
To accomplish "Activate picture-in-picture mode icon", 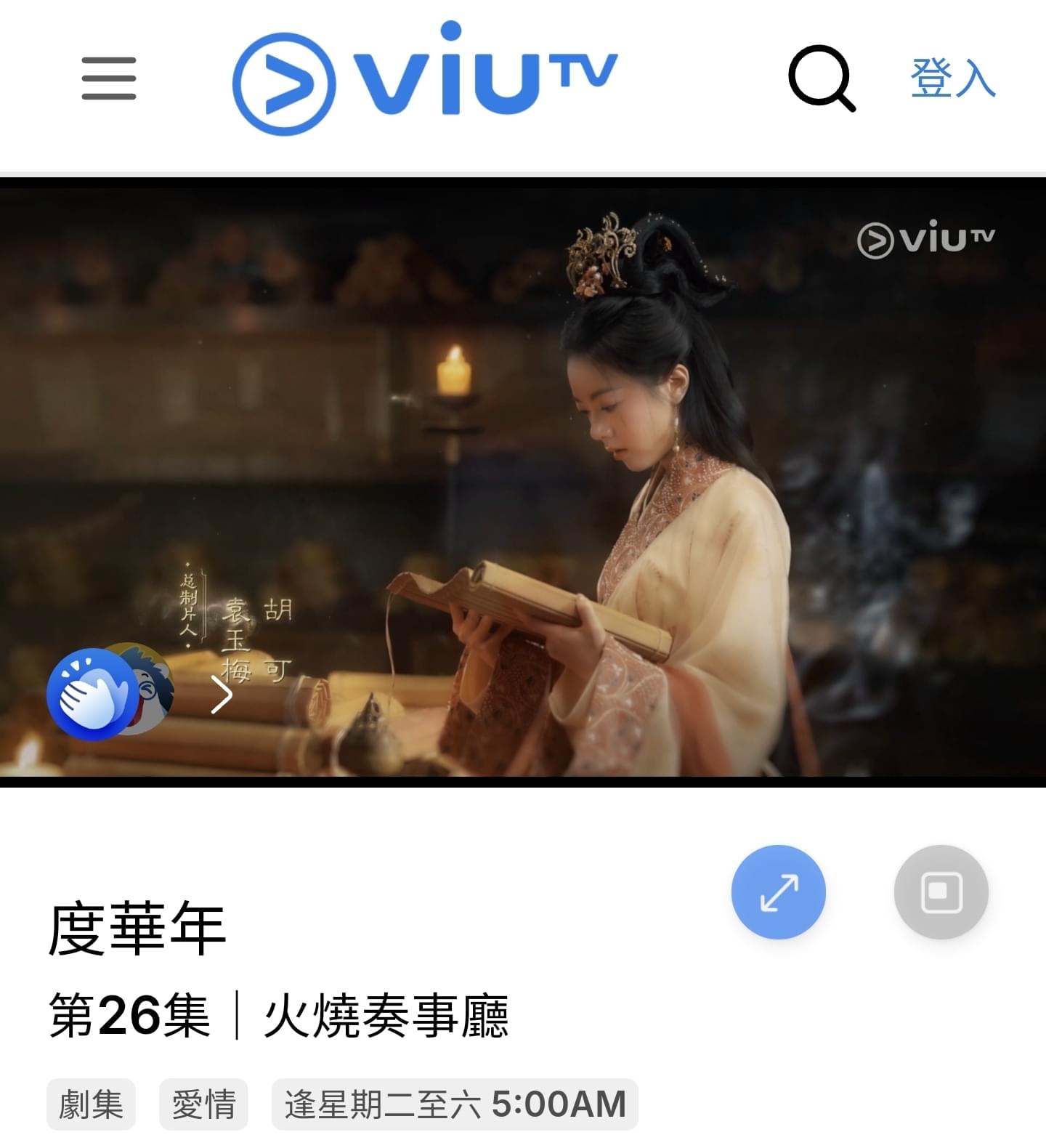I will [x=941, y=893].
